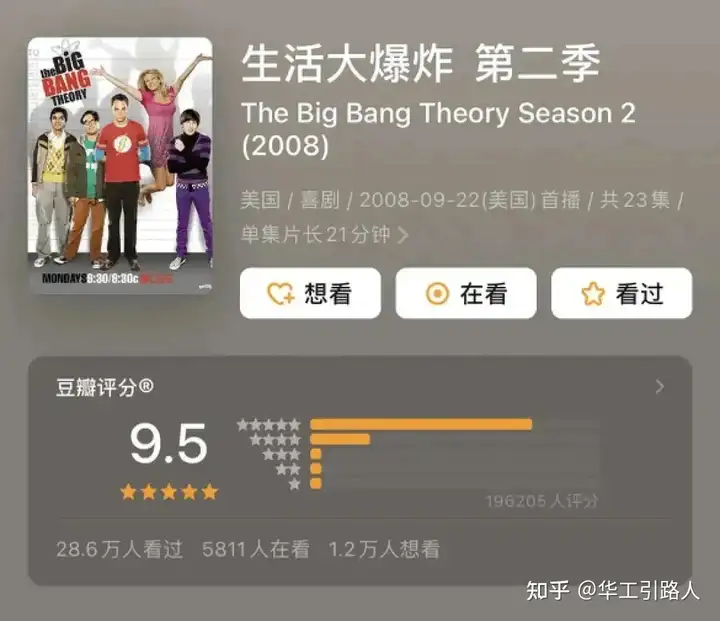View the Big Bang Theory poster

[x=120, y=165]
